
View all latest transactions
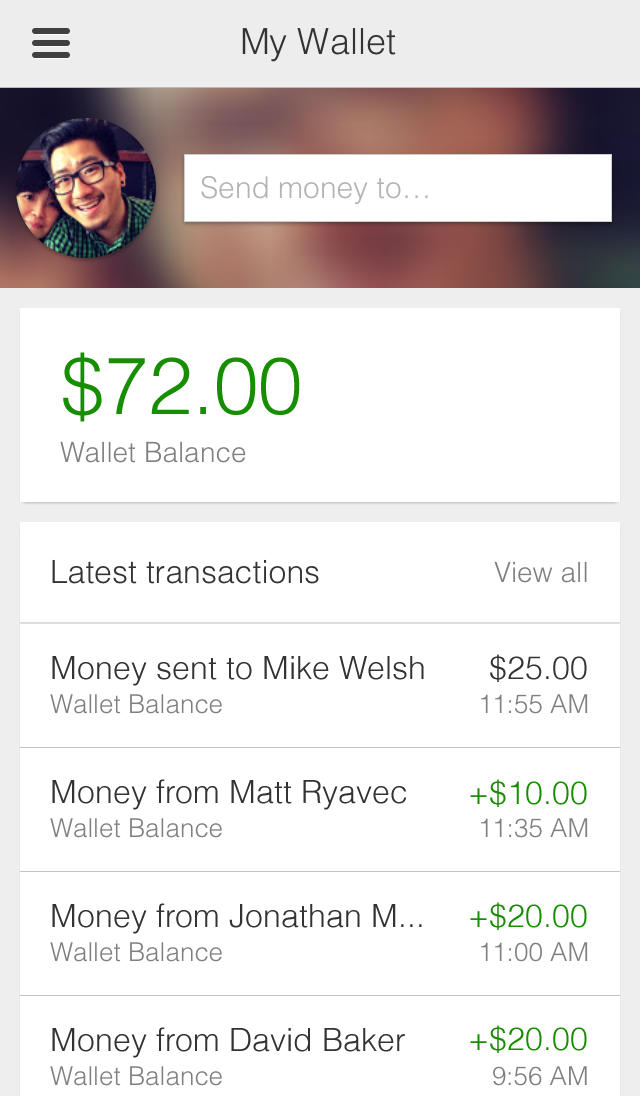[x=541, y=573]
